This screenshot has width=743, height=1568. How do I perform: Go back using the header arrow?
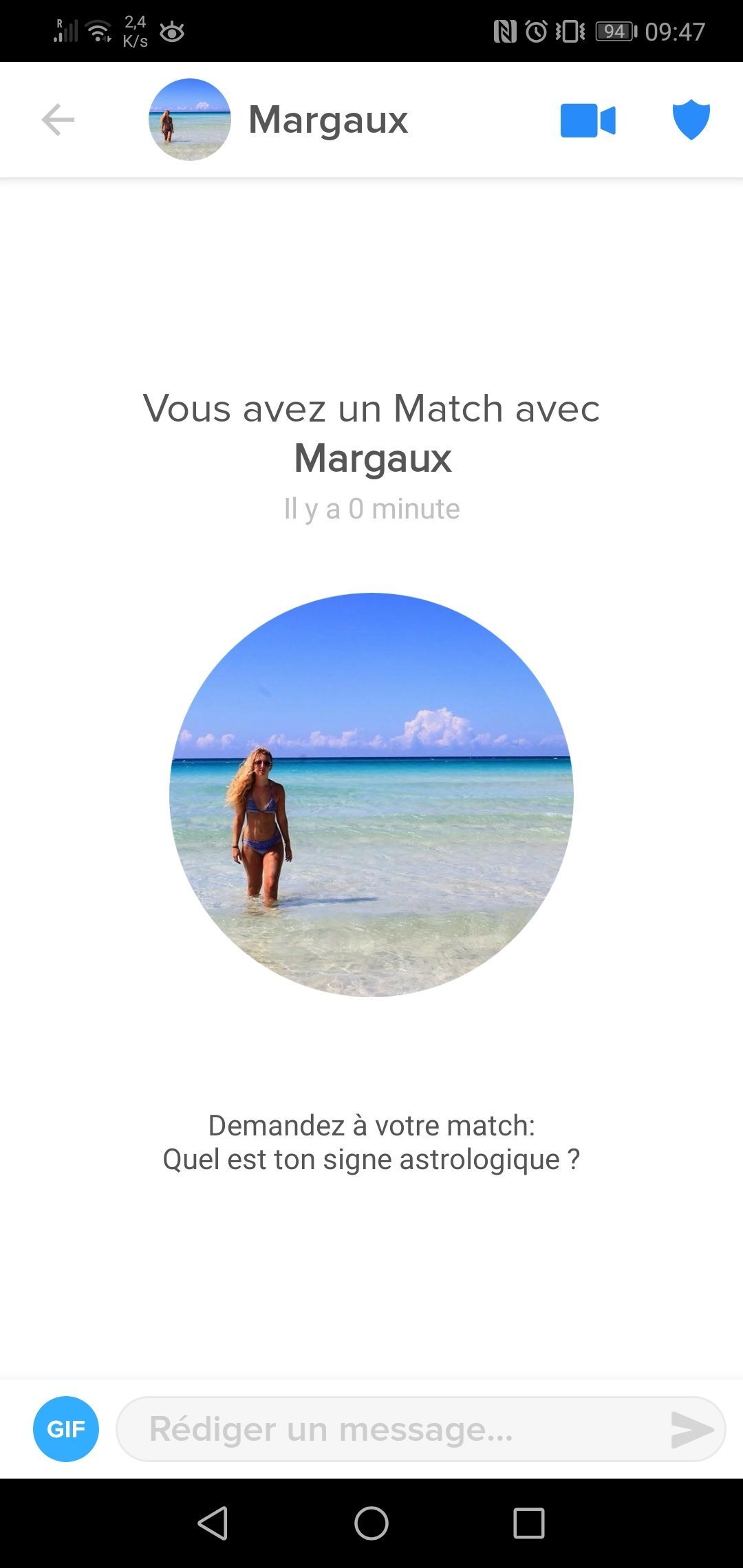[x=58, y=120]
